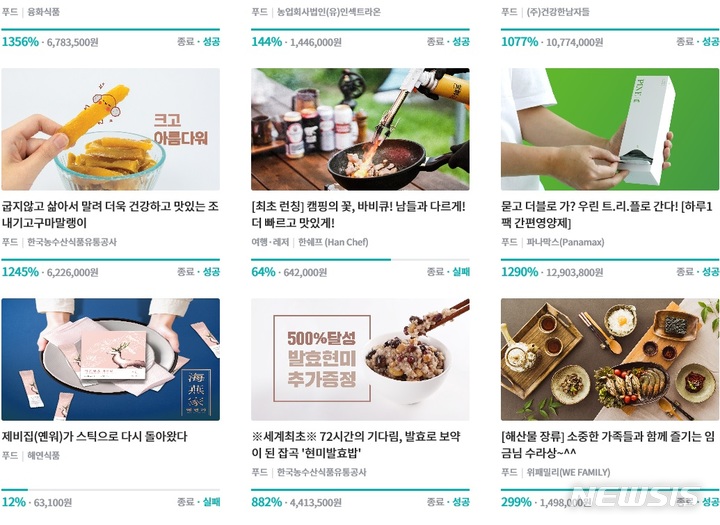Open the 조내기고구마말랭이 sweet potato project card
Screen dimensions: 720x525
click(110, 129)
